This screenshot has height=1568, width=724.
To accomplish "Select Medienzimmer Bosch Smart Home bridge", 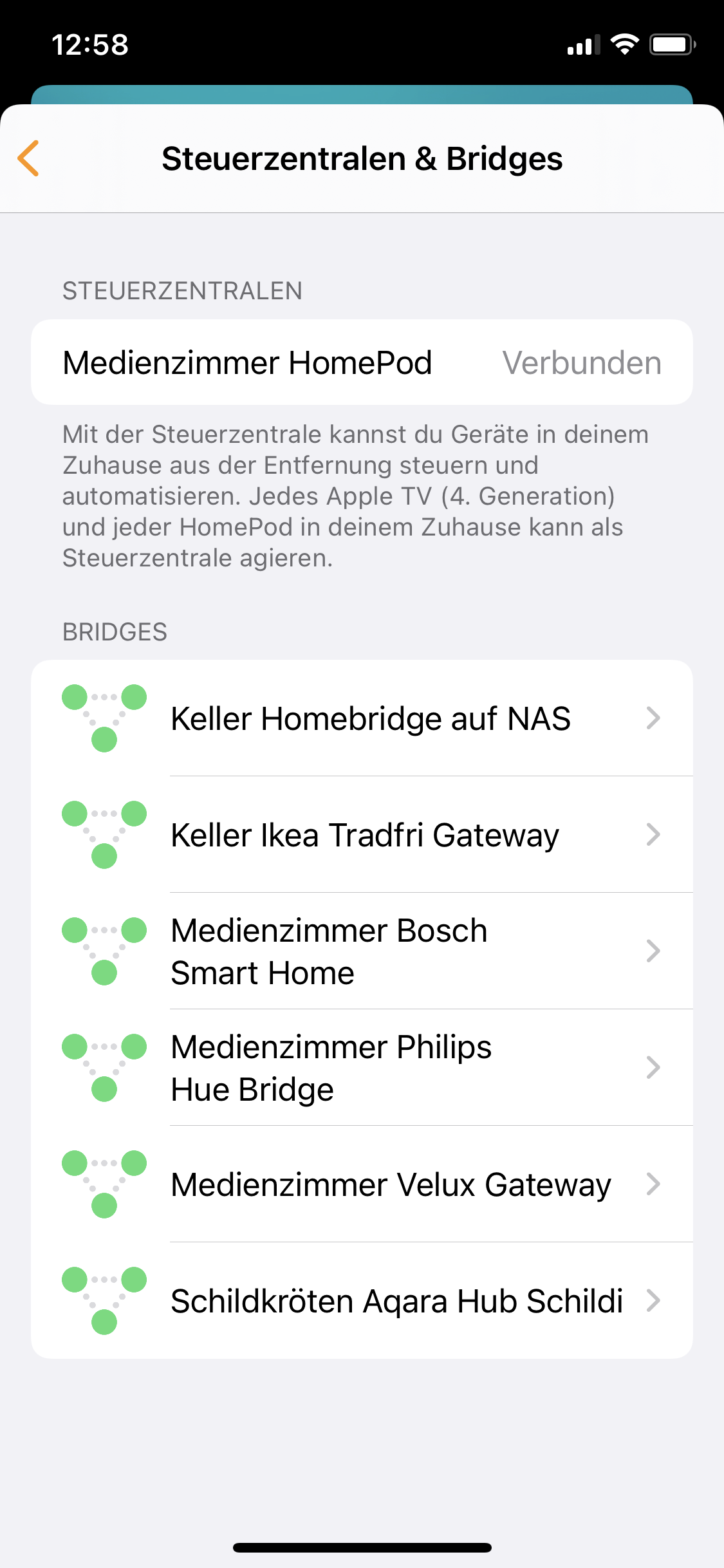I will click(x=362, y=951).
